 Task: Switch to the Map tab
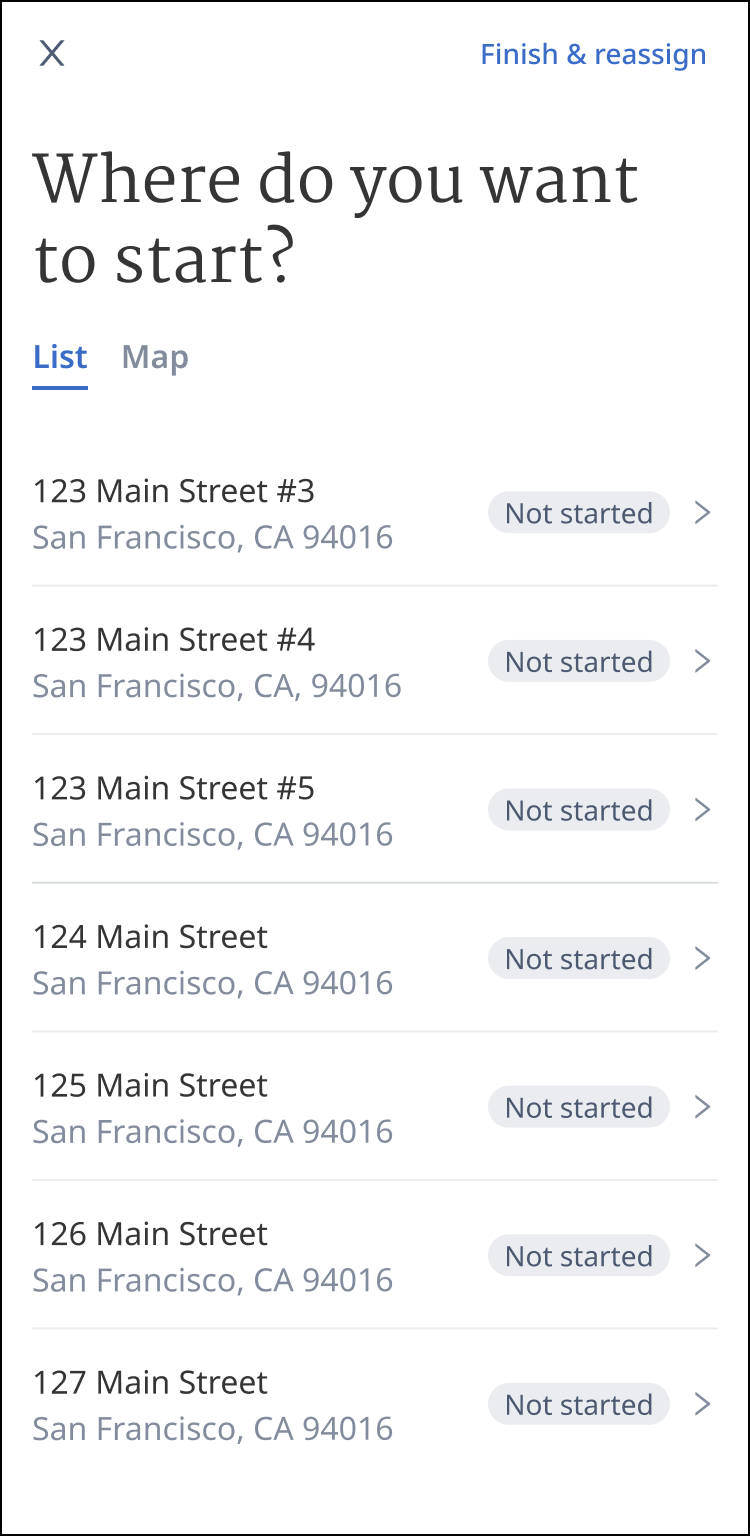[x=155, y=358]
